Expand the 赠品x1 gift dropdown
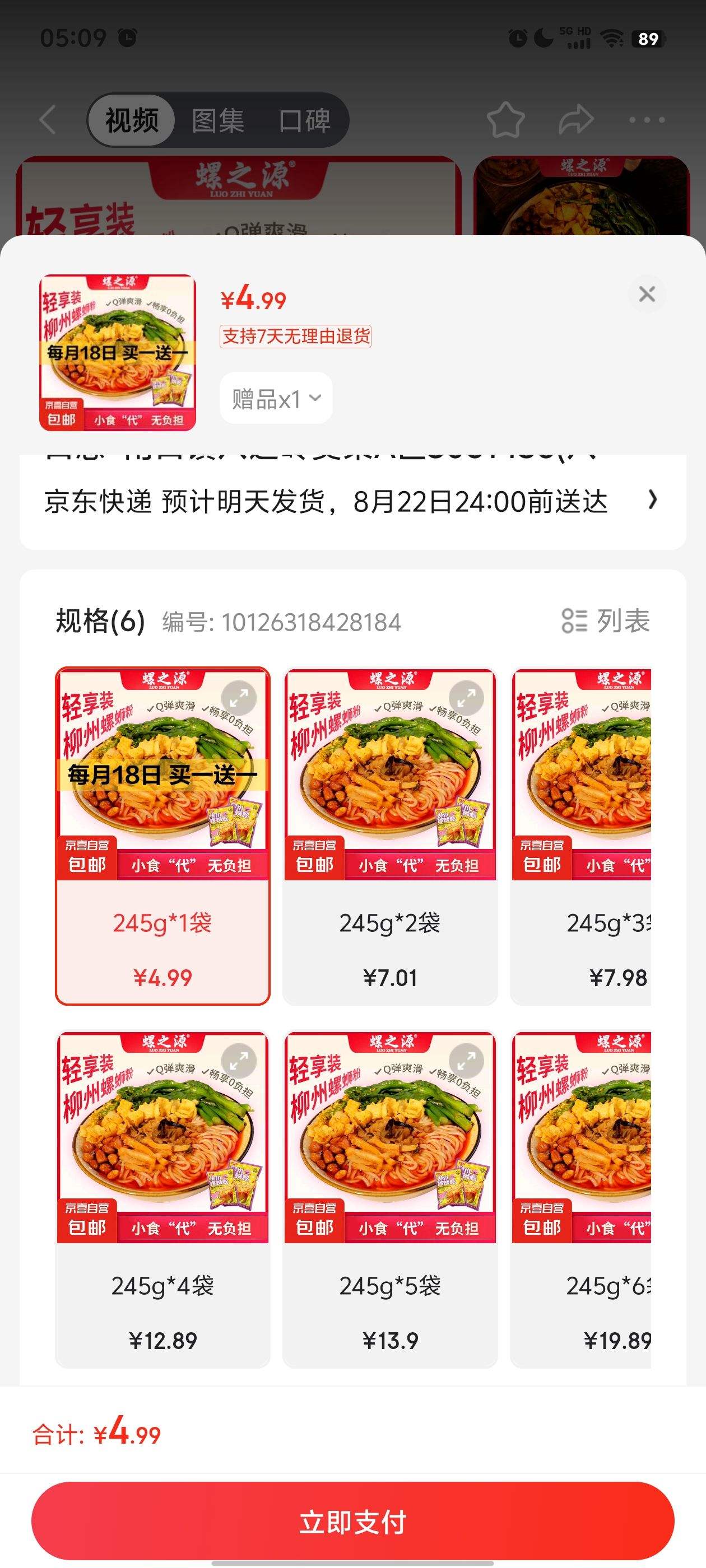Screen dimensions: 706x1568 (x=276, y=399)
